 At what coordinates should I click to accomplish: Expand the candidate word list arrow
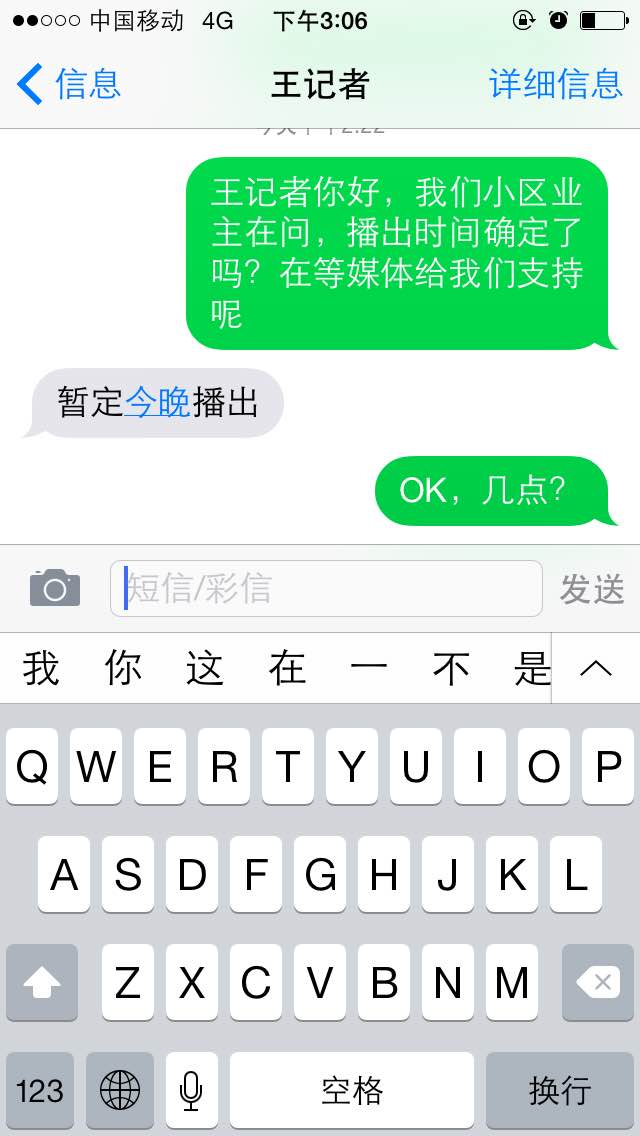pos(596,668)
